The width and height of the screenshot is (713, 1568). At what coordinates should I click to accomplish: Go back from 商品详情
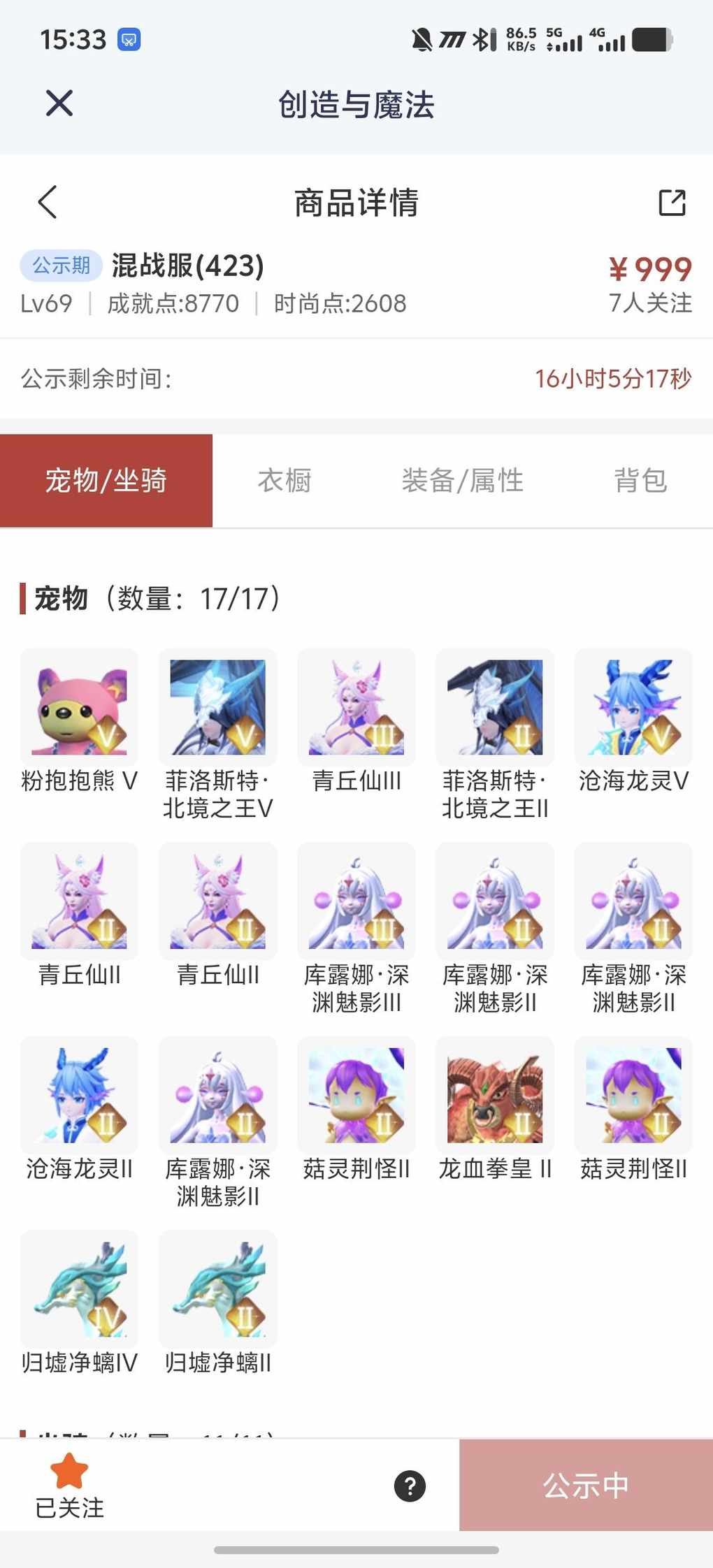[x=48, y=203]
